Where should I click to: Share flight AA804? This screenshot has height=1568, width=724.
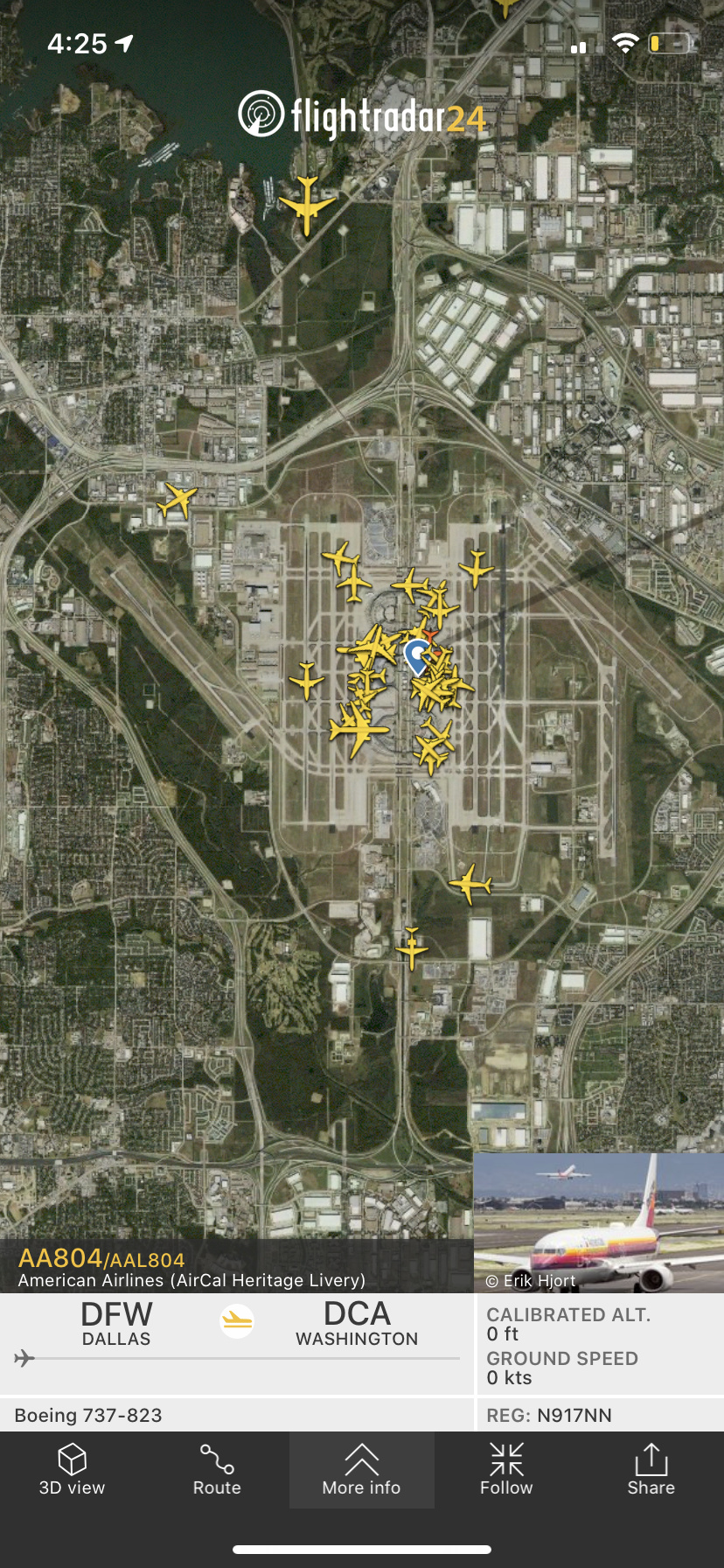click(x=651, y=1470)
